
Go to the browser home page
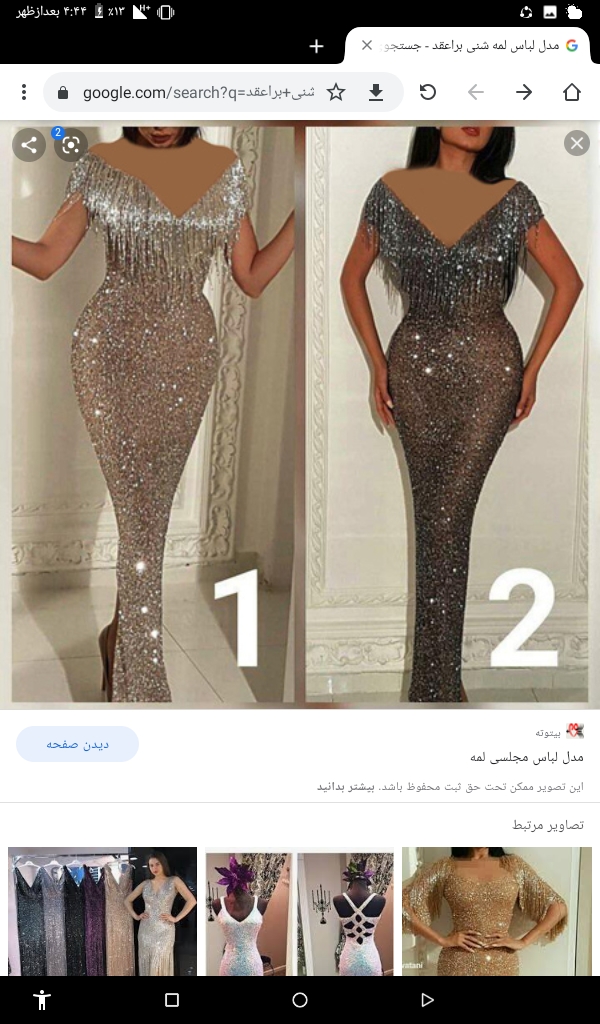tap(572, 92)
